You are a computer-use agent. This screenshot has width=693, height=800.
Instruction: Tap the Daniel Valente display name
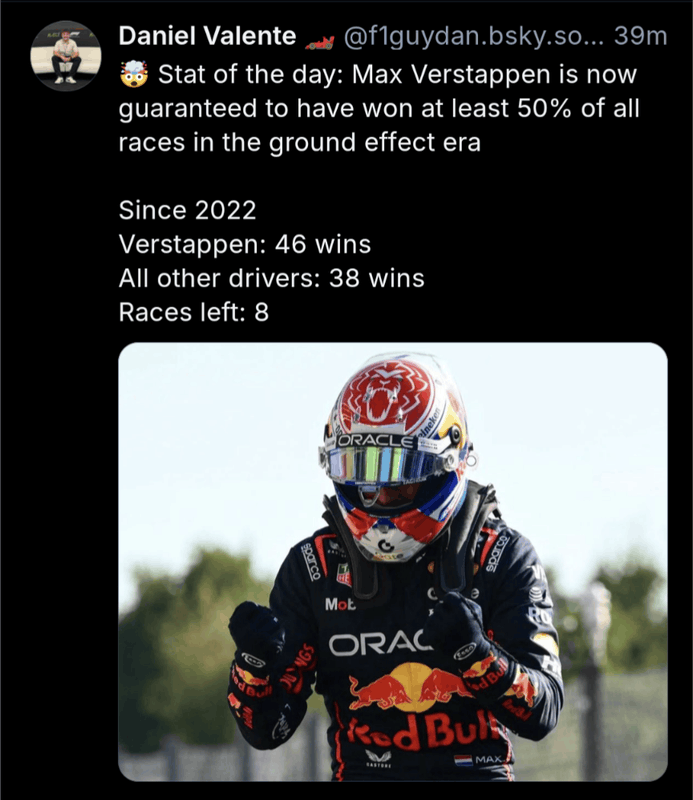[207, 37]
